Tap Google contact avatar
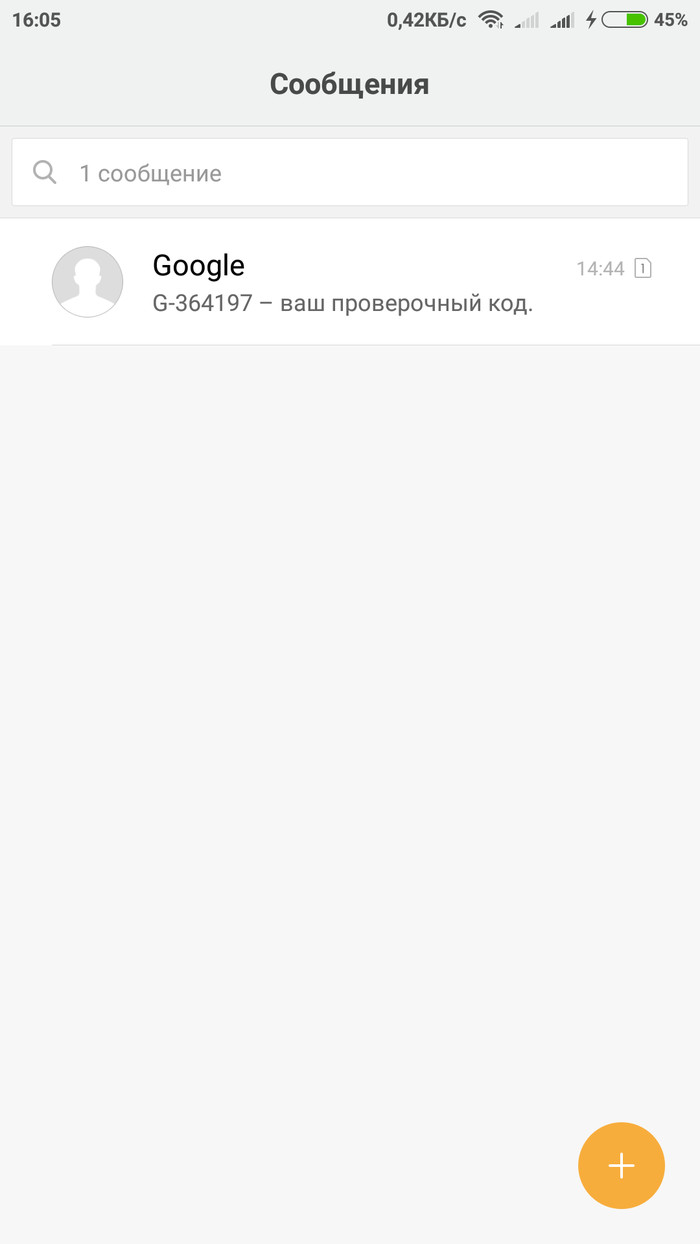 tap(88, 282)
